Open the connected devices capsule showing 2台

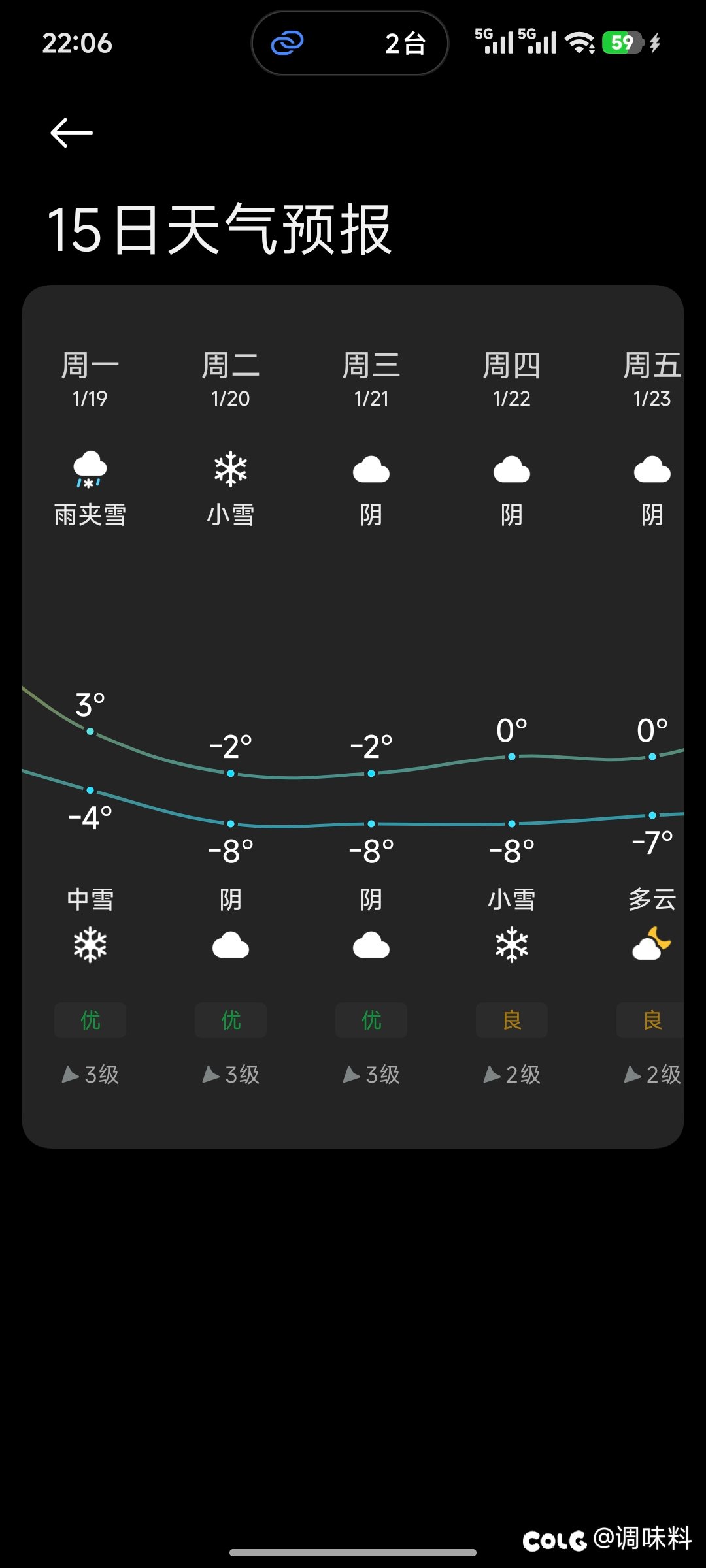pyautogui.click(x=350, y=44)
